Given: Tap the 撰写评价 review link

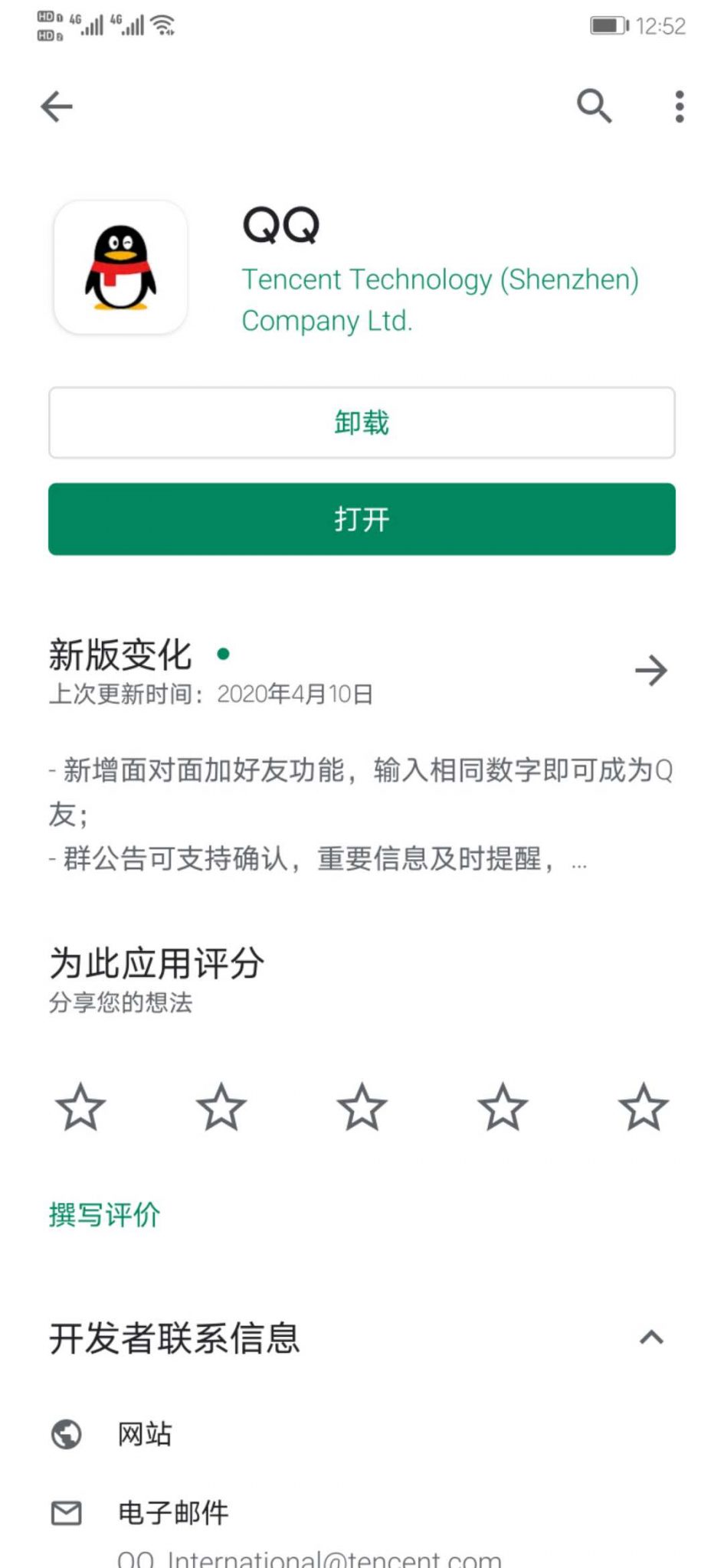Looking at the screenshot, I should 103,1214.
